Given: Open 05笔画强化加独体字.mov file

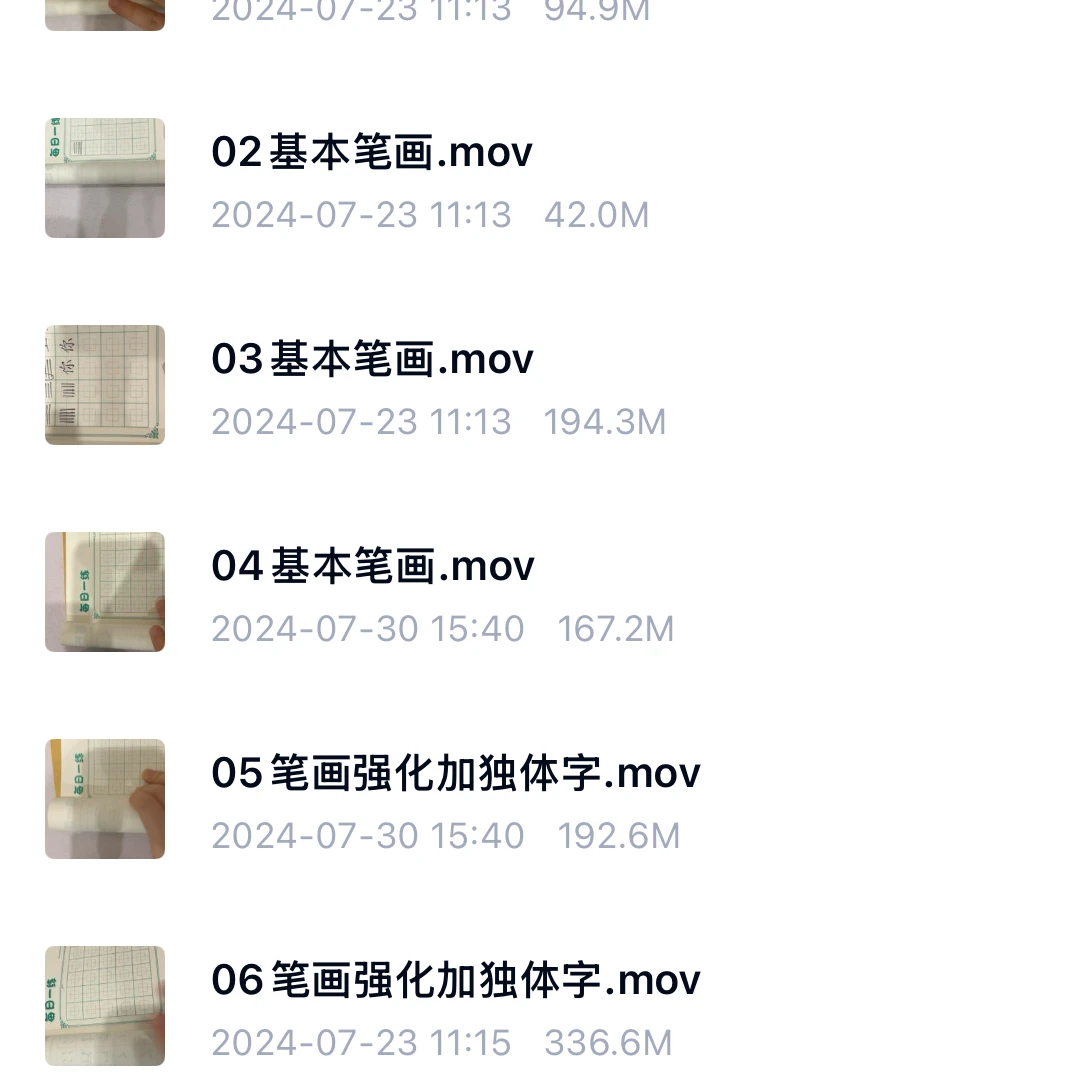Looking at the screenshot, I should coord(455,775).
